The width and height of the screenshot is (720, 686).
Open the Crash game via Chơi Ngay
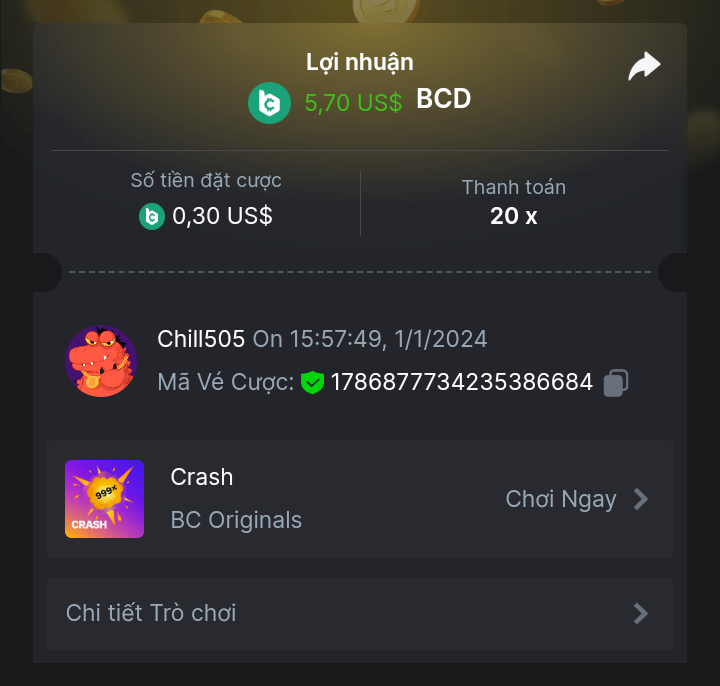577,499
